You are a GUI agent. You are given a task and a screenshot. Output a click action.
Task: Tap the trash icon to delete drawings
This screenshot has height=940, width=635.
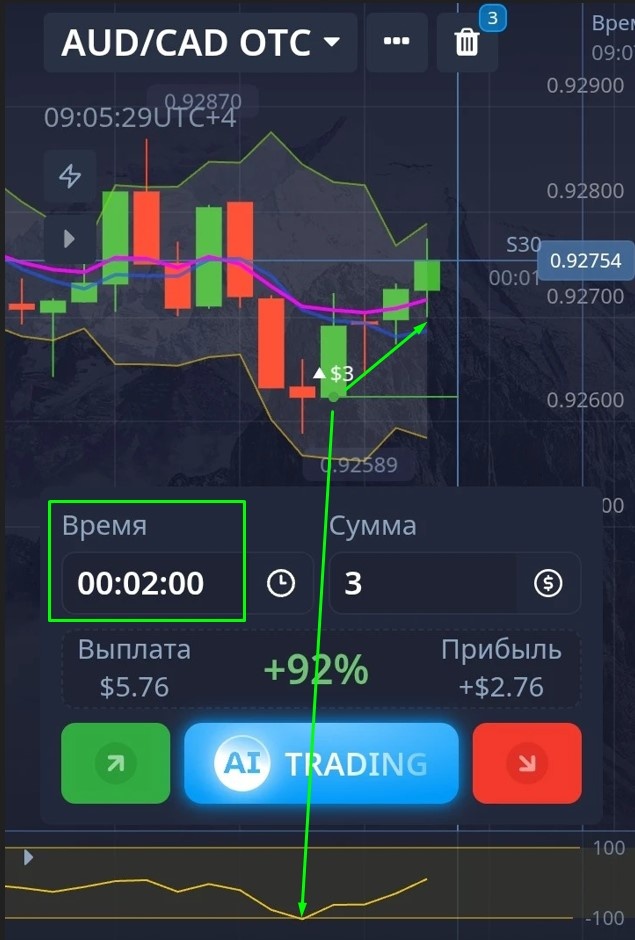[467, 43]
